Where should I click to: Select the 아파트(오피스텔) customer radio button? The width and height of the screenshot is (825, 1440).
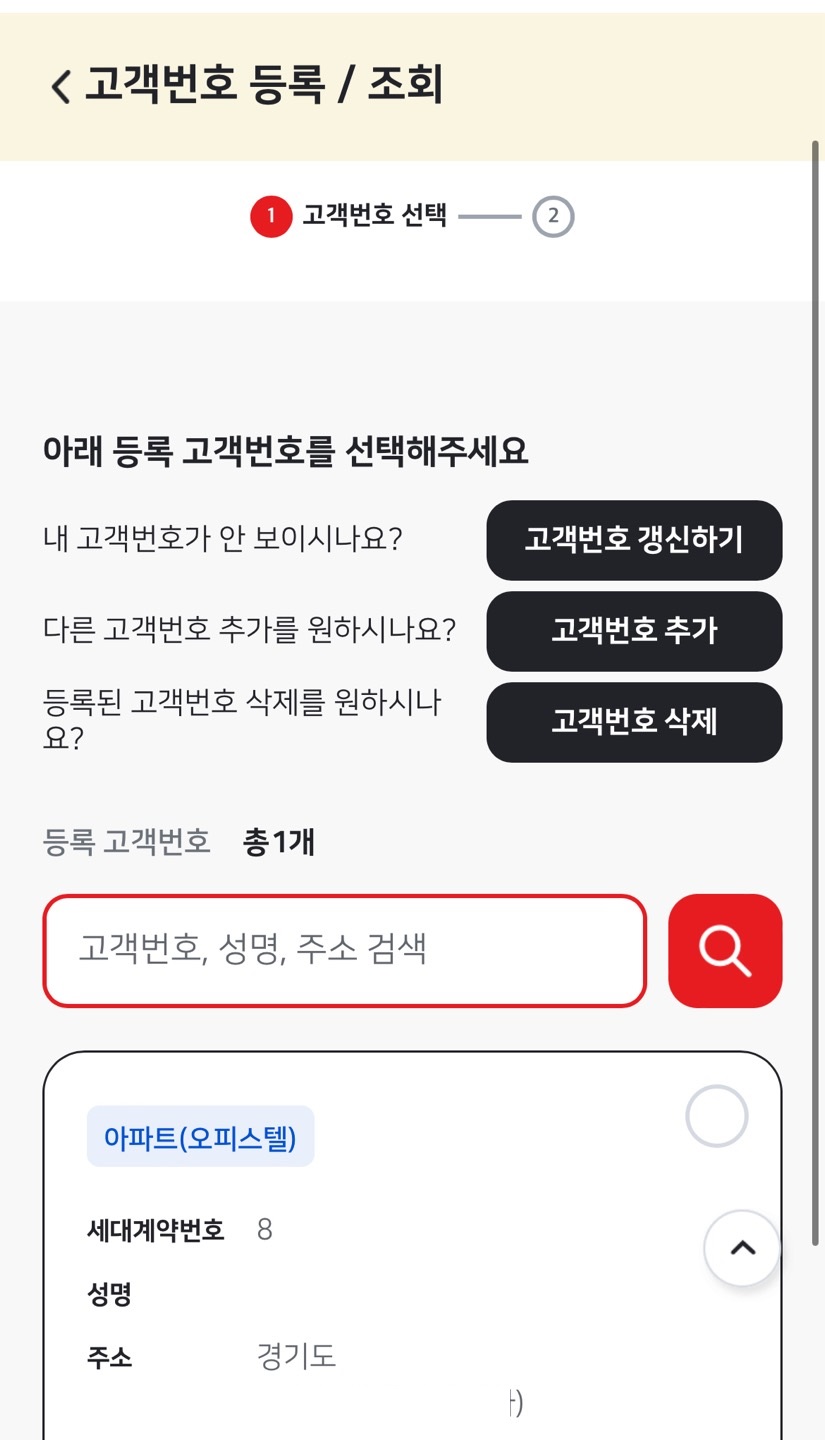[717, 1116]
